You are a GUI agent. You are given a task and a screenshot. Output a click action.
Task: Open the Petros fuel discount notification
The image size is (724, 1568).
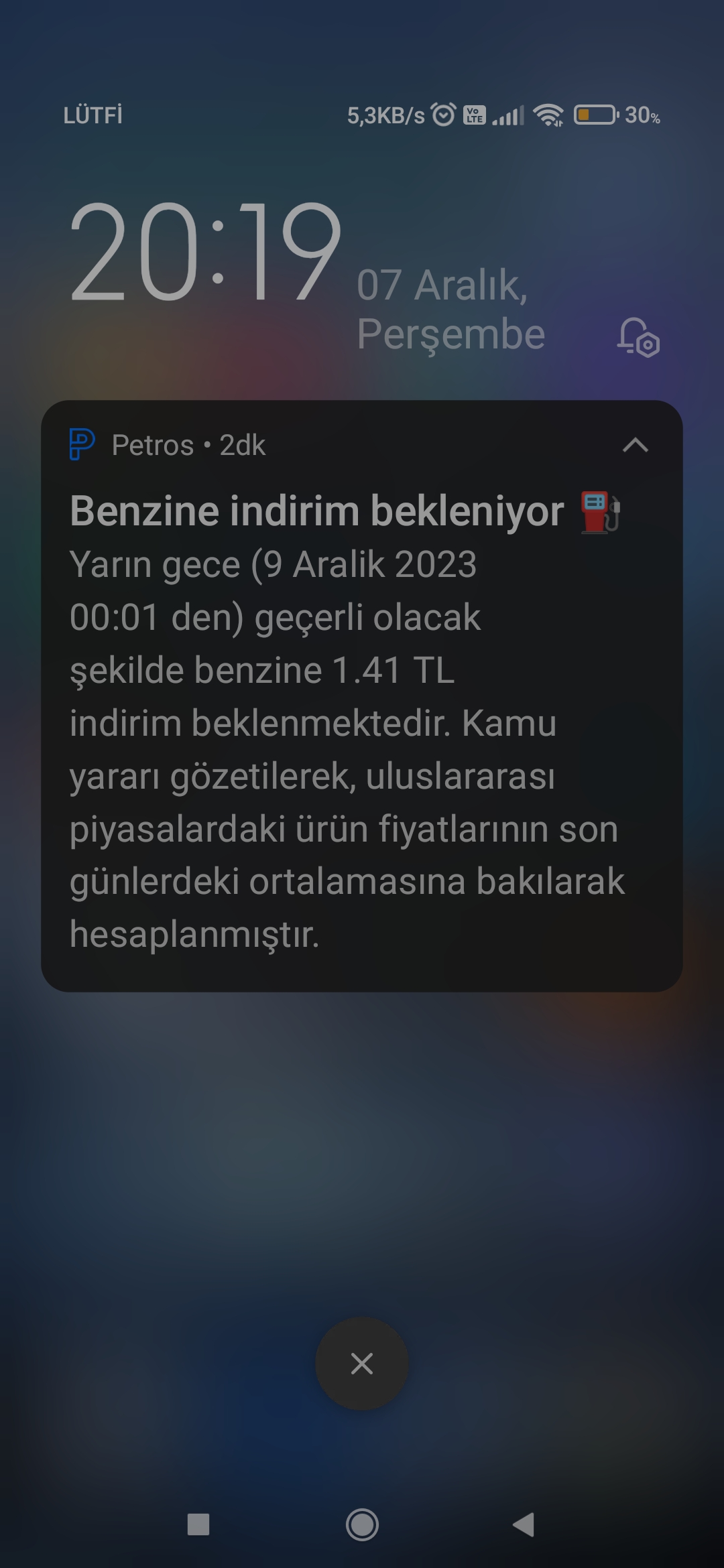click(362, 696)
